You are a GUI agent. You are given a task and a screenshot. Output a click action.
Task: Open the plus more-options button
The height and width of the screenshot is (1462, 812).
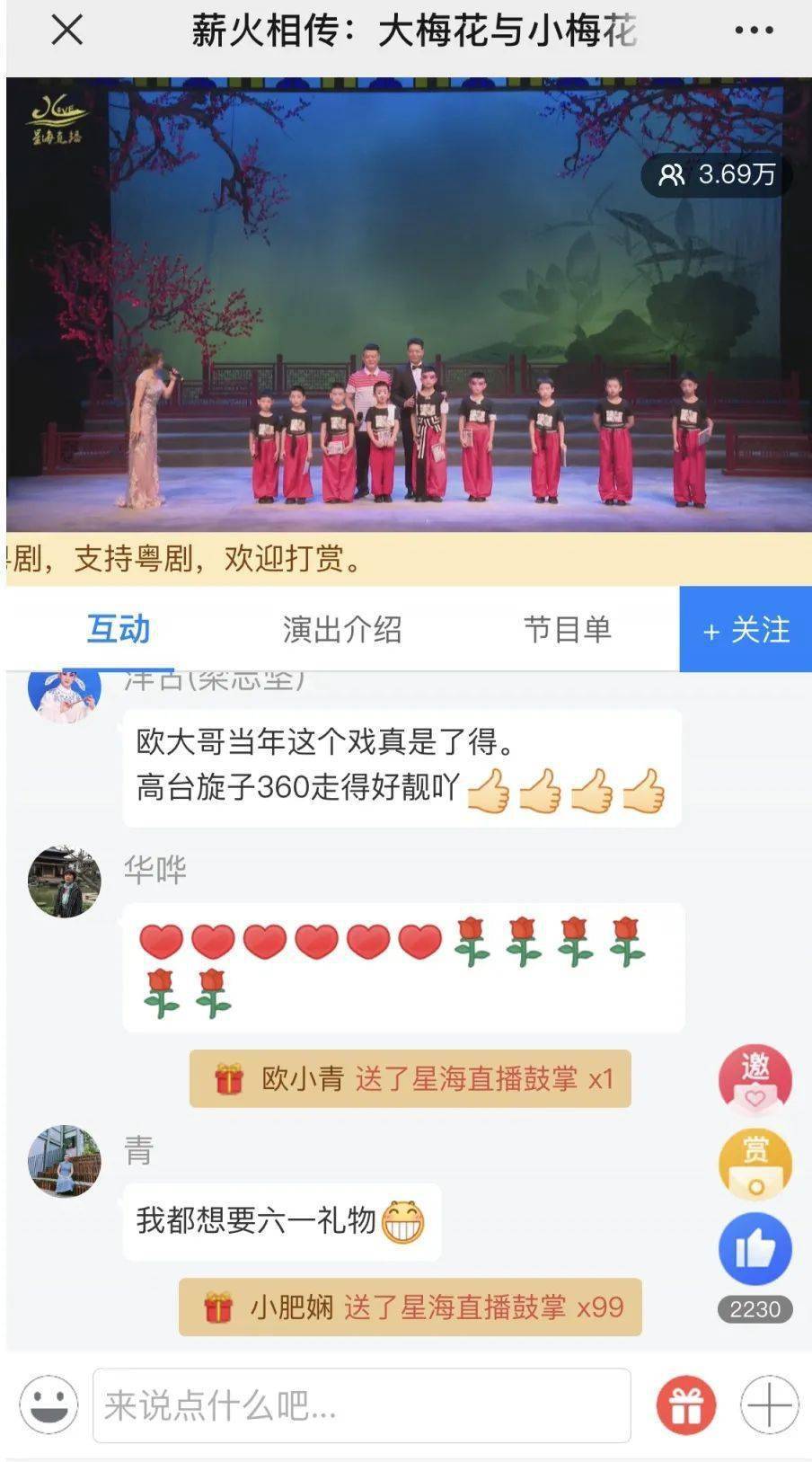pyautogui.click(x=770, y=1405)
